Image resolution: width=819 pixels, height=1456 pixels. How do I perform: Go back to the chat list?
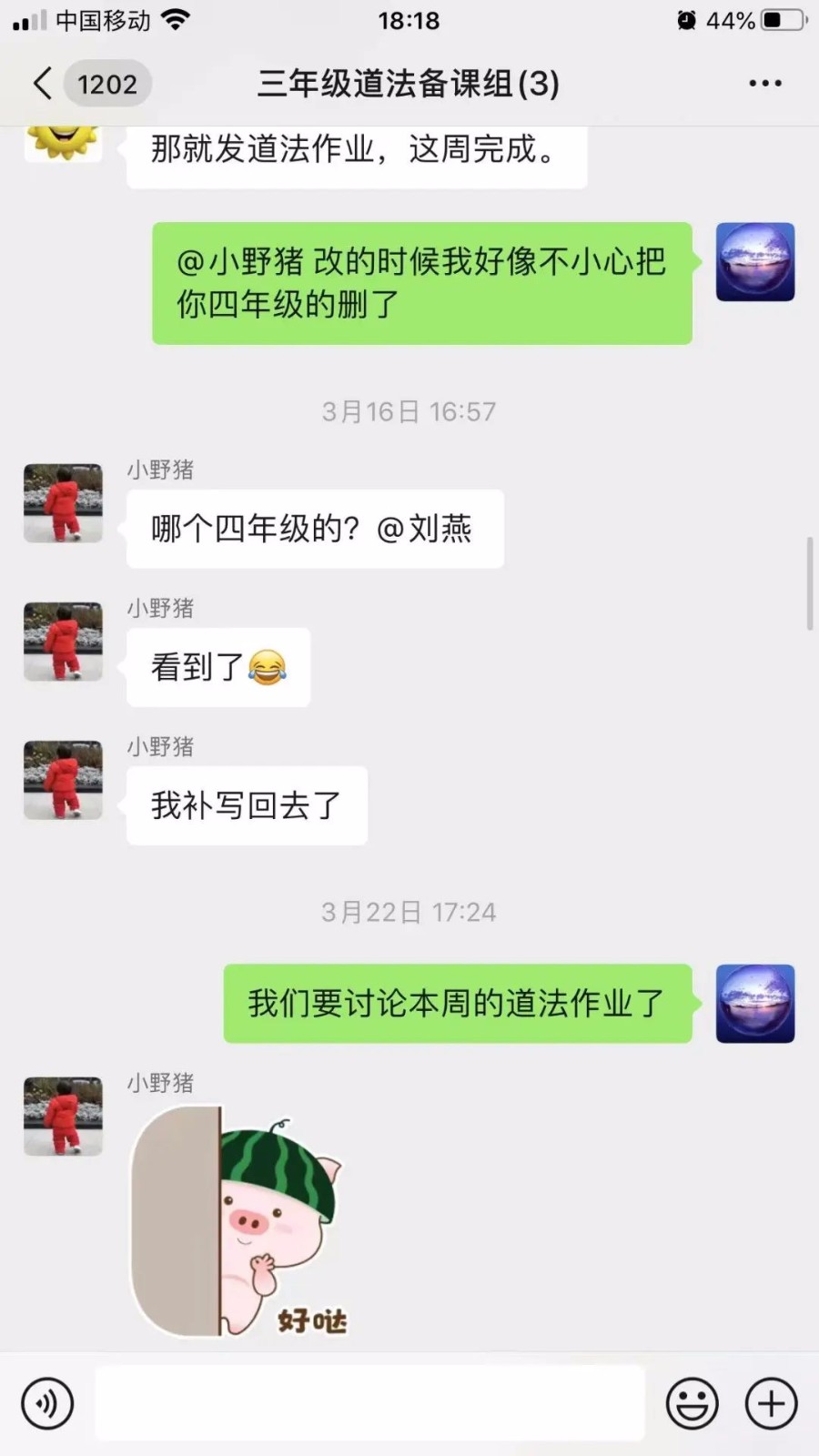[x=43, y=84]
